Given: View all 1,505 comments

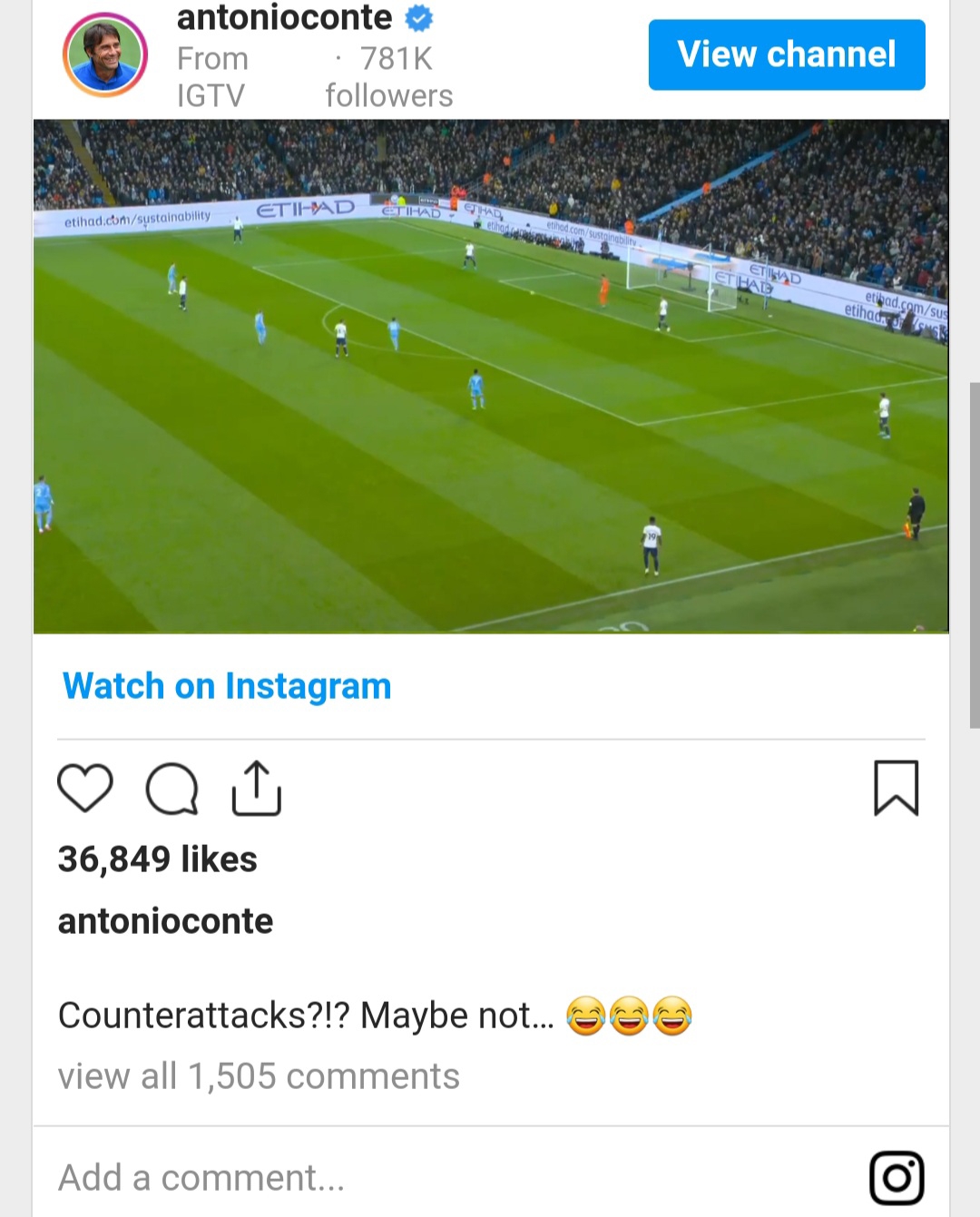Looking at the screenshot, I should (x=259, y=1076).
